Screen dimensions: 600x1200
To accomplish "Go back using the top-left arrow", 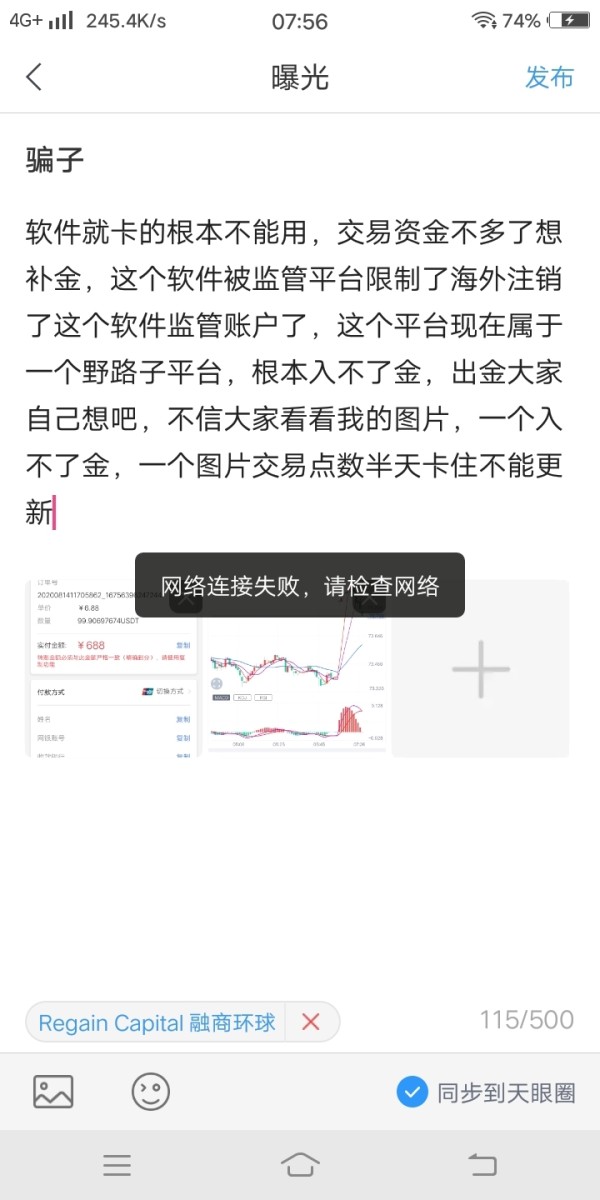I will pyautogui.click(x=35, y=77).
